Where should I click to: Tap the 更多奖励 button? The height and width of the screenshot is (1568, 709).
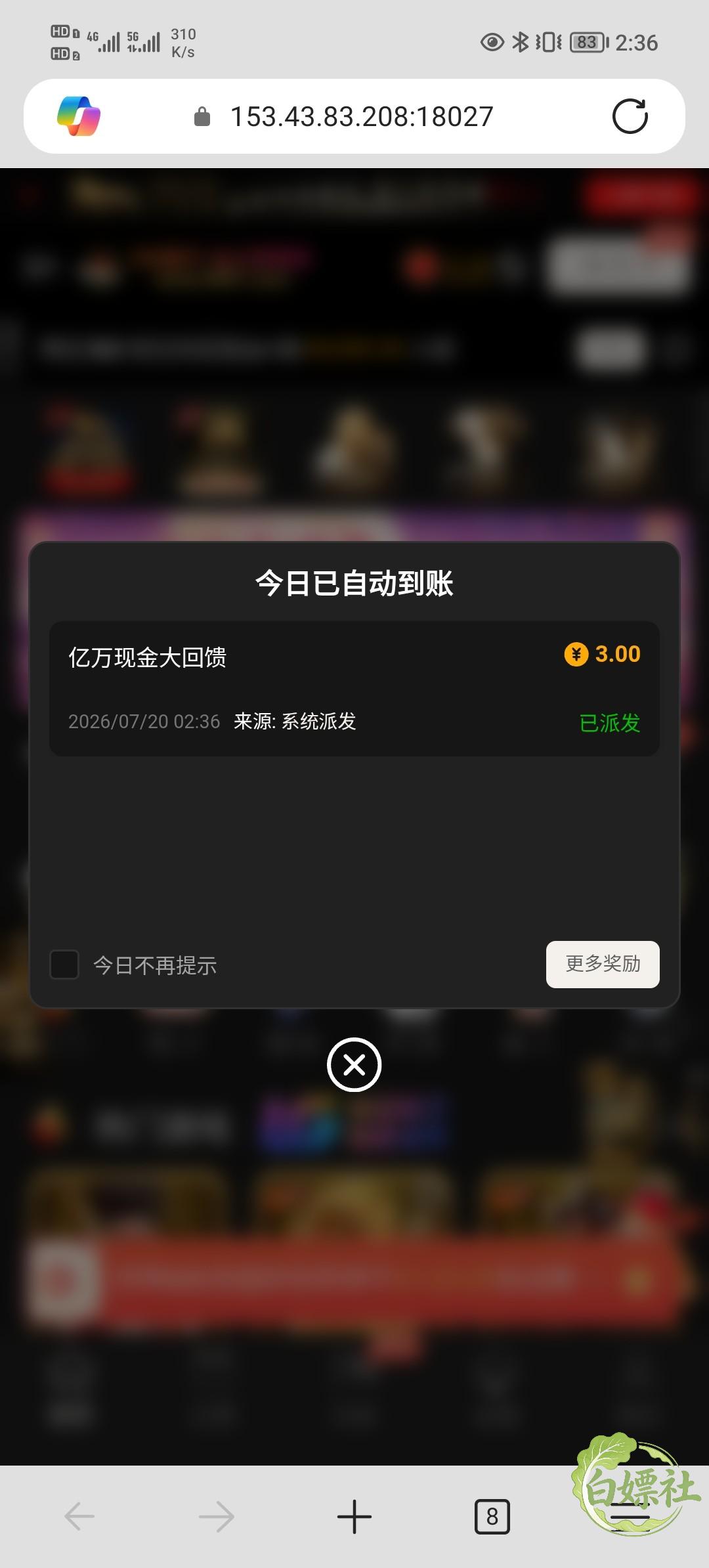(x=603, y=964)
